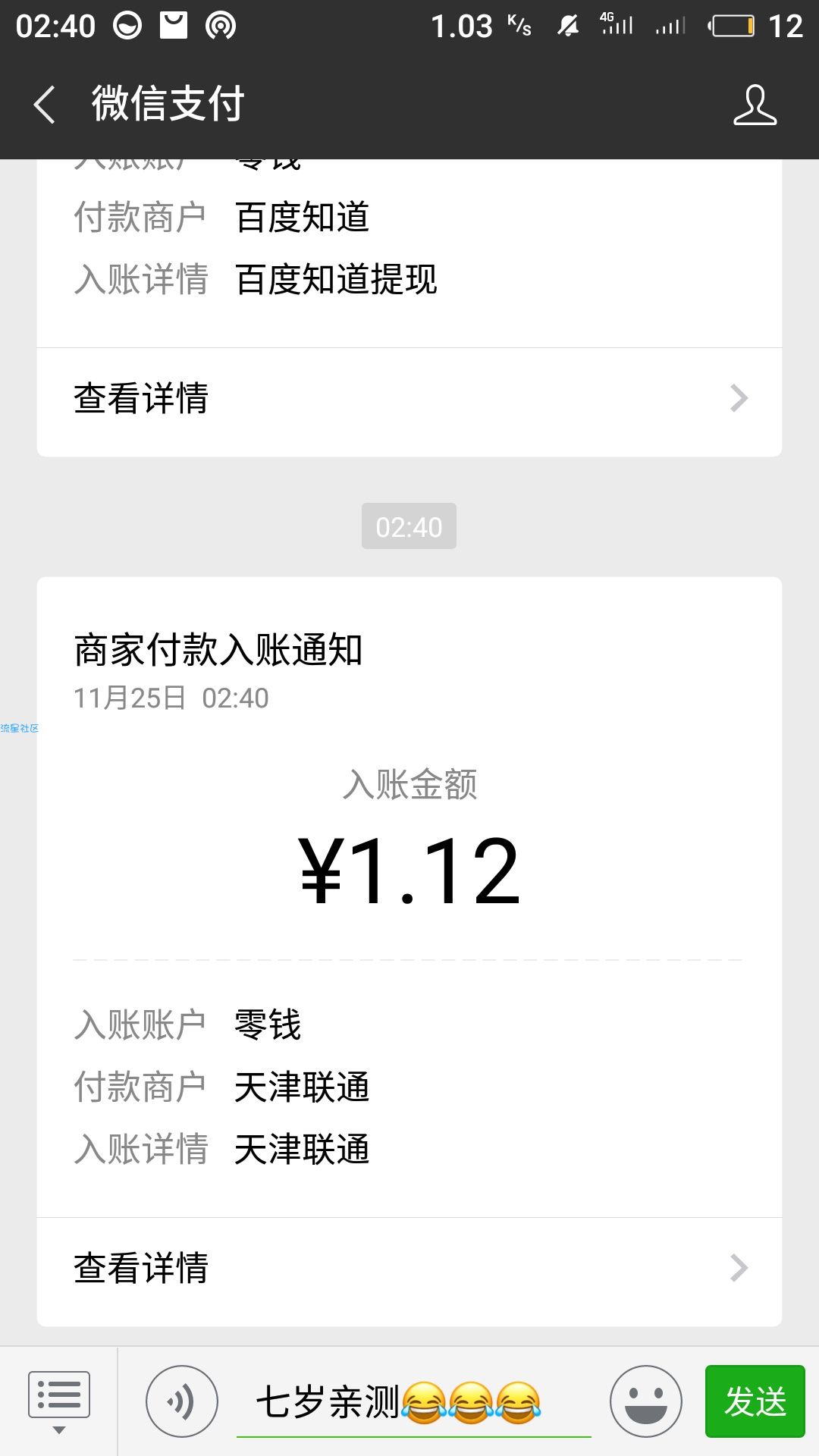Open 查看详情 for 百度知道 payment
819x1456 pixels.
[409, 399]
